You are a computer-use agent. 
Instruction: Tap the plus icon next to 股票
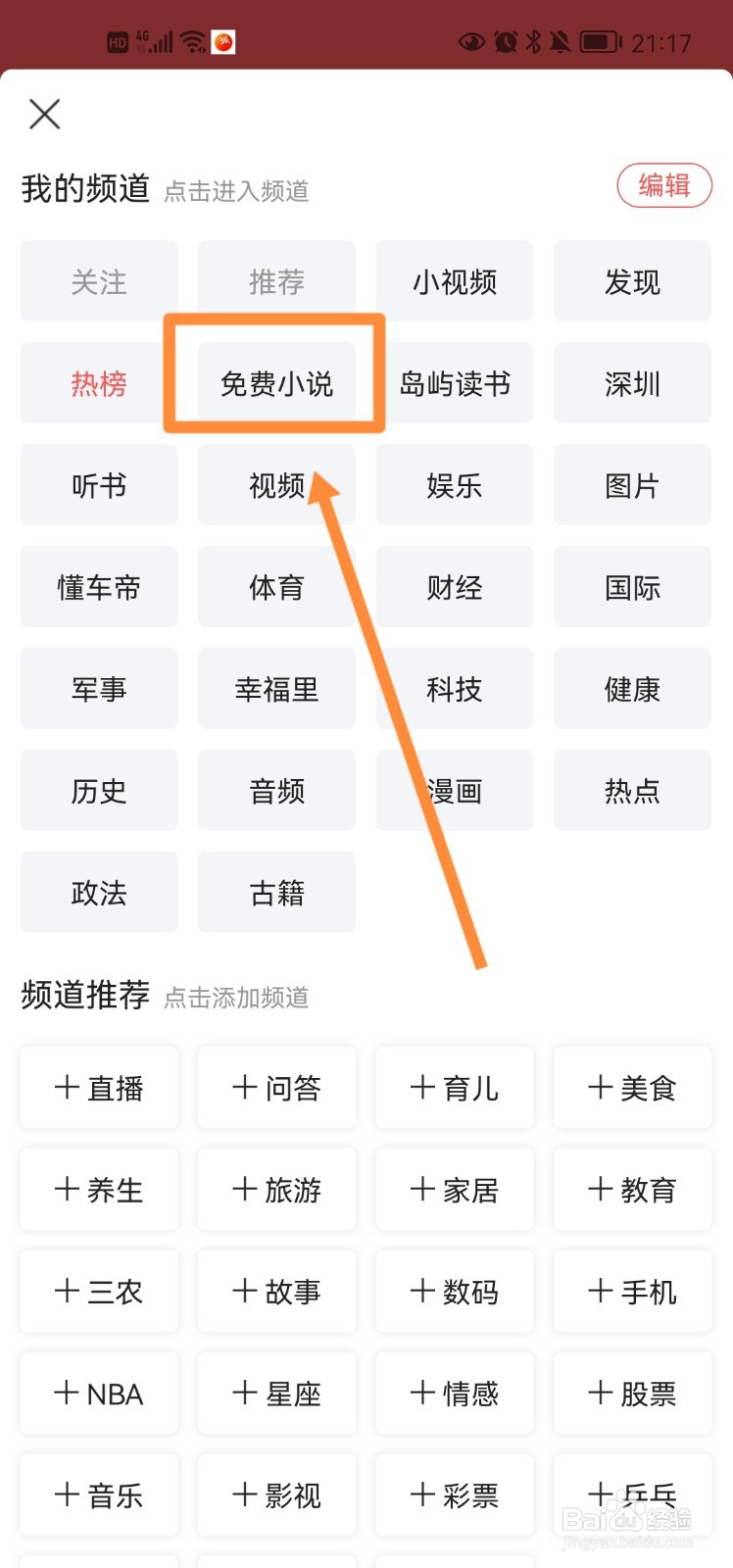(x=600, y=1394)
